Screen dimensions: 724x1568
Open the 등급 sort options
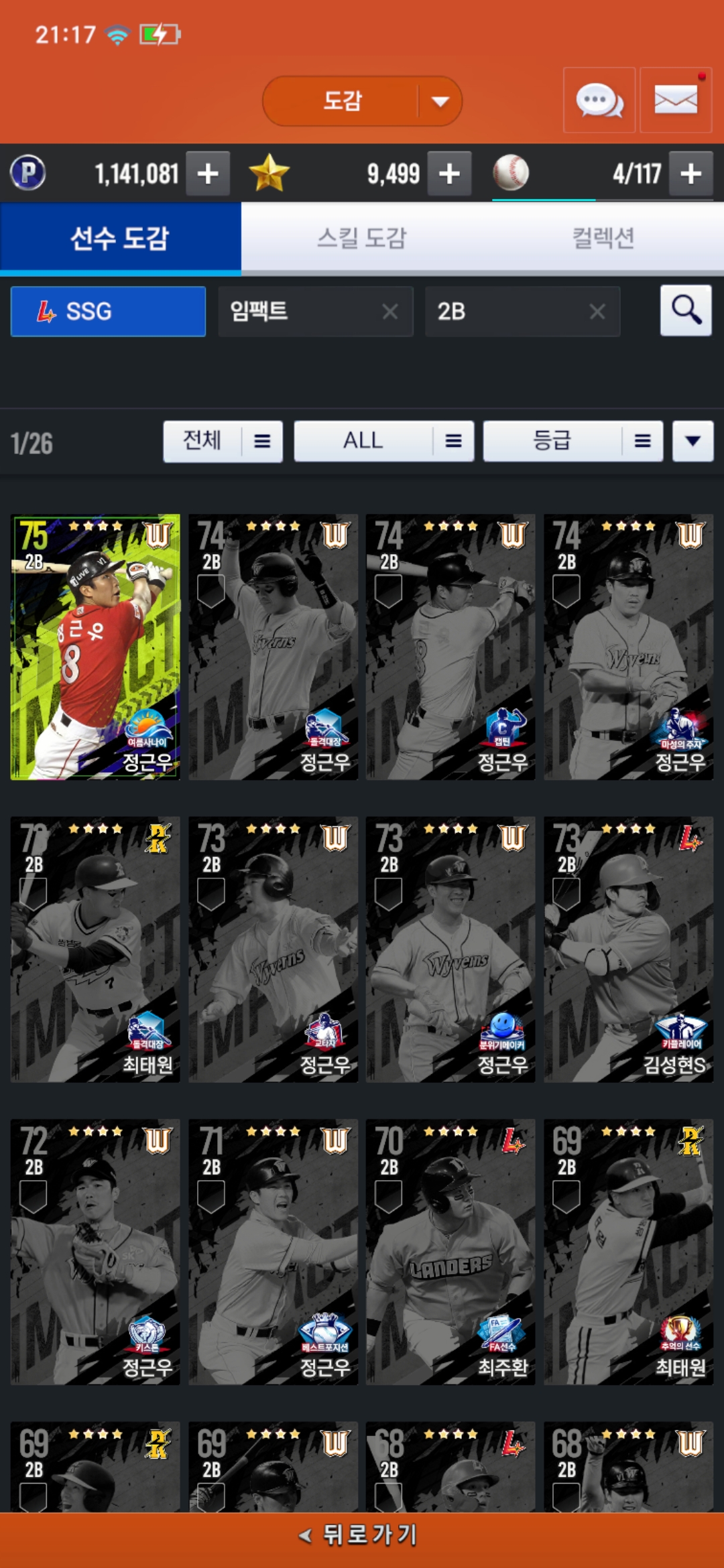[x=572, y=441]
